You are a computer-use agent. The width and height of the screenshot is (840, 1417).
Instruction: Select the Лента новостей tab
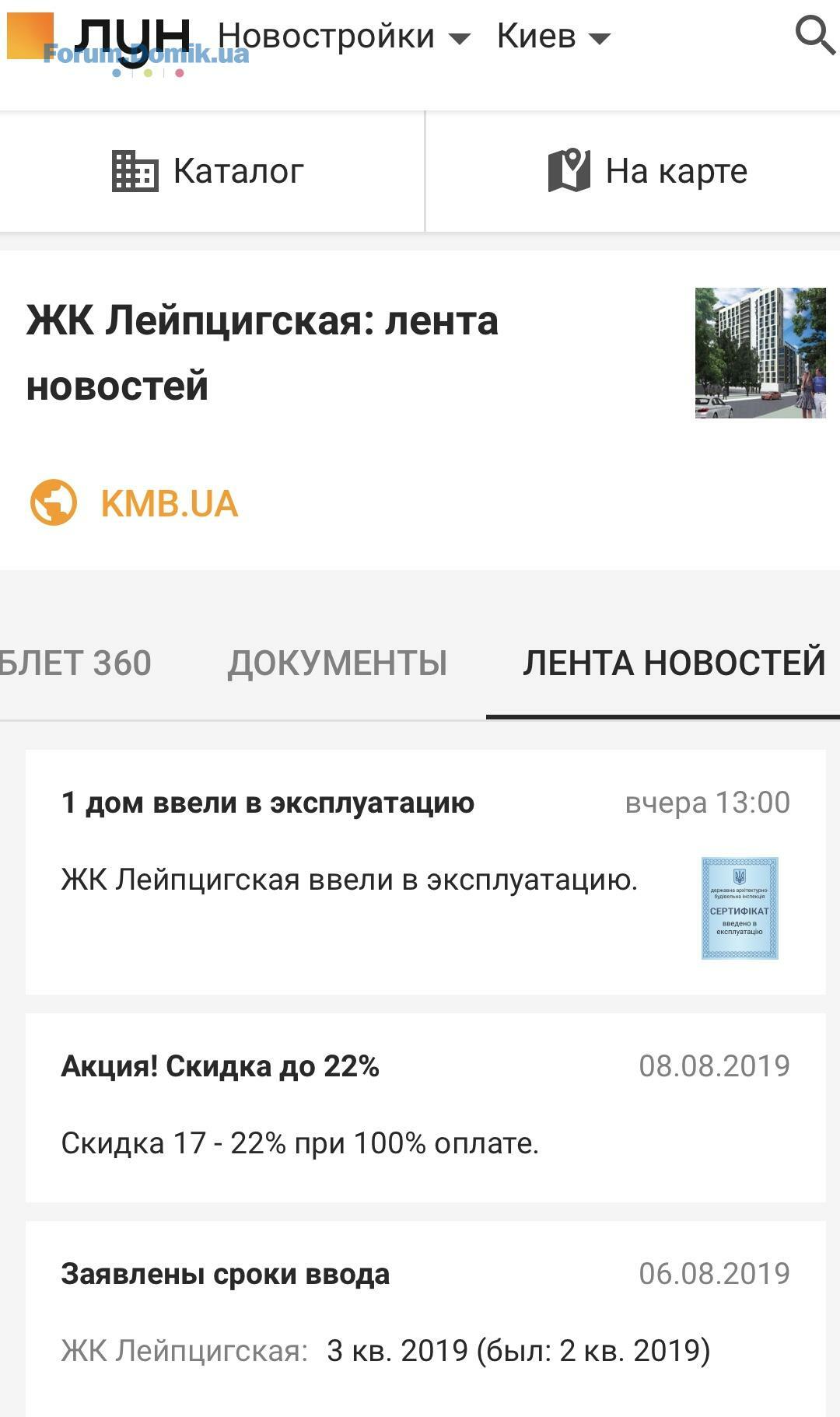[x=674, y=663]
